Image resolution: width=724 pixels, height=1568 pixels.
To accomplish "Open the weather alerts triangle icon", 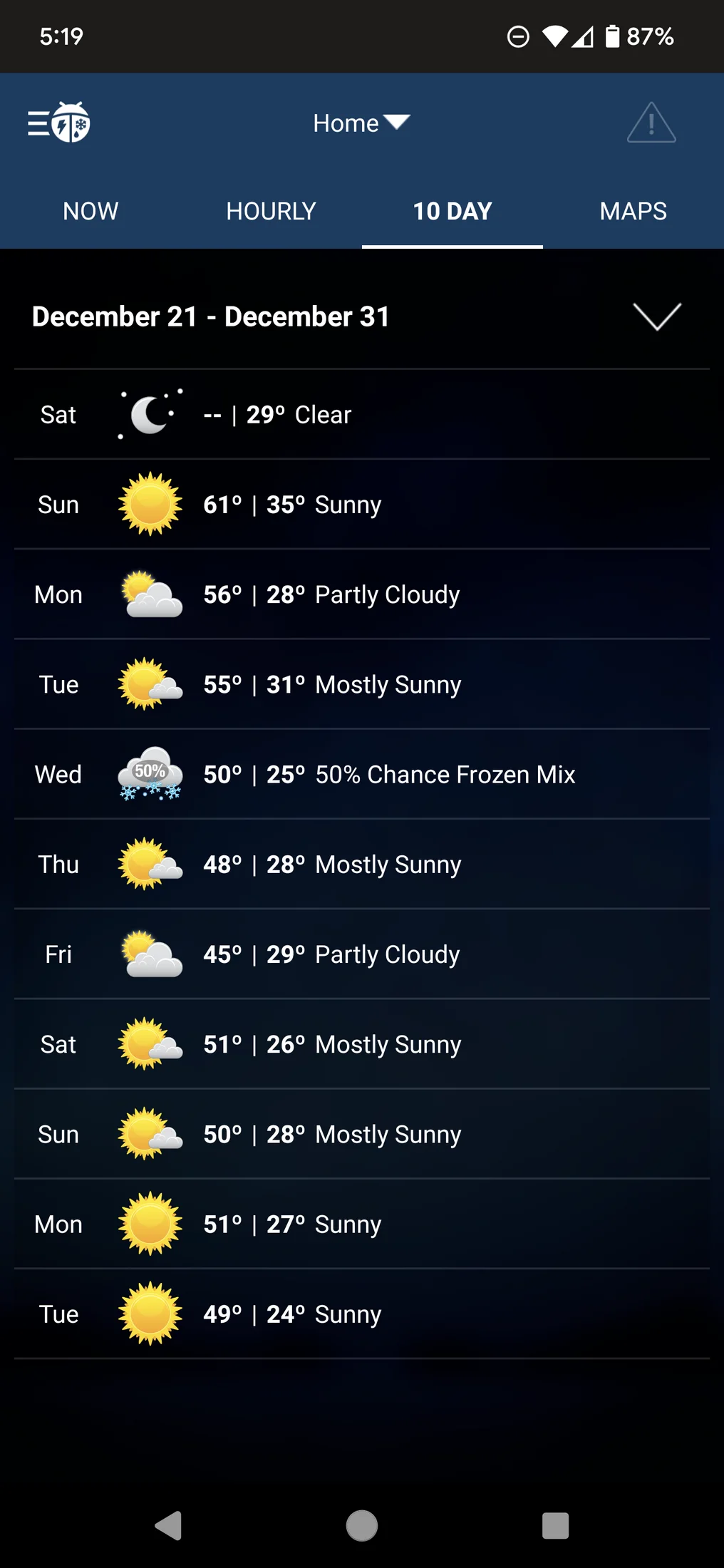I will pyautogui.click(x=651, y=123).
